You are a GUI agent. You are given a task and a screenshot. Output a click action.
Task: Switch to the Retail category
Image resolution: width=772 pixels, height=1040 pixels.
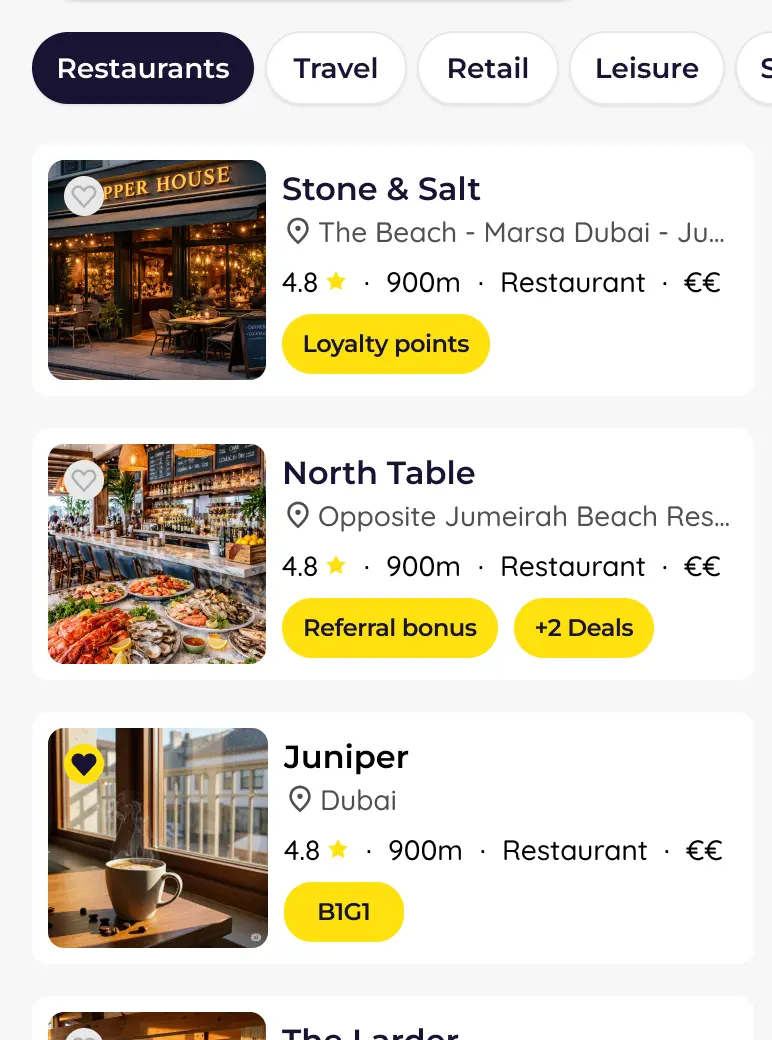pos(487,68)
